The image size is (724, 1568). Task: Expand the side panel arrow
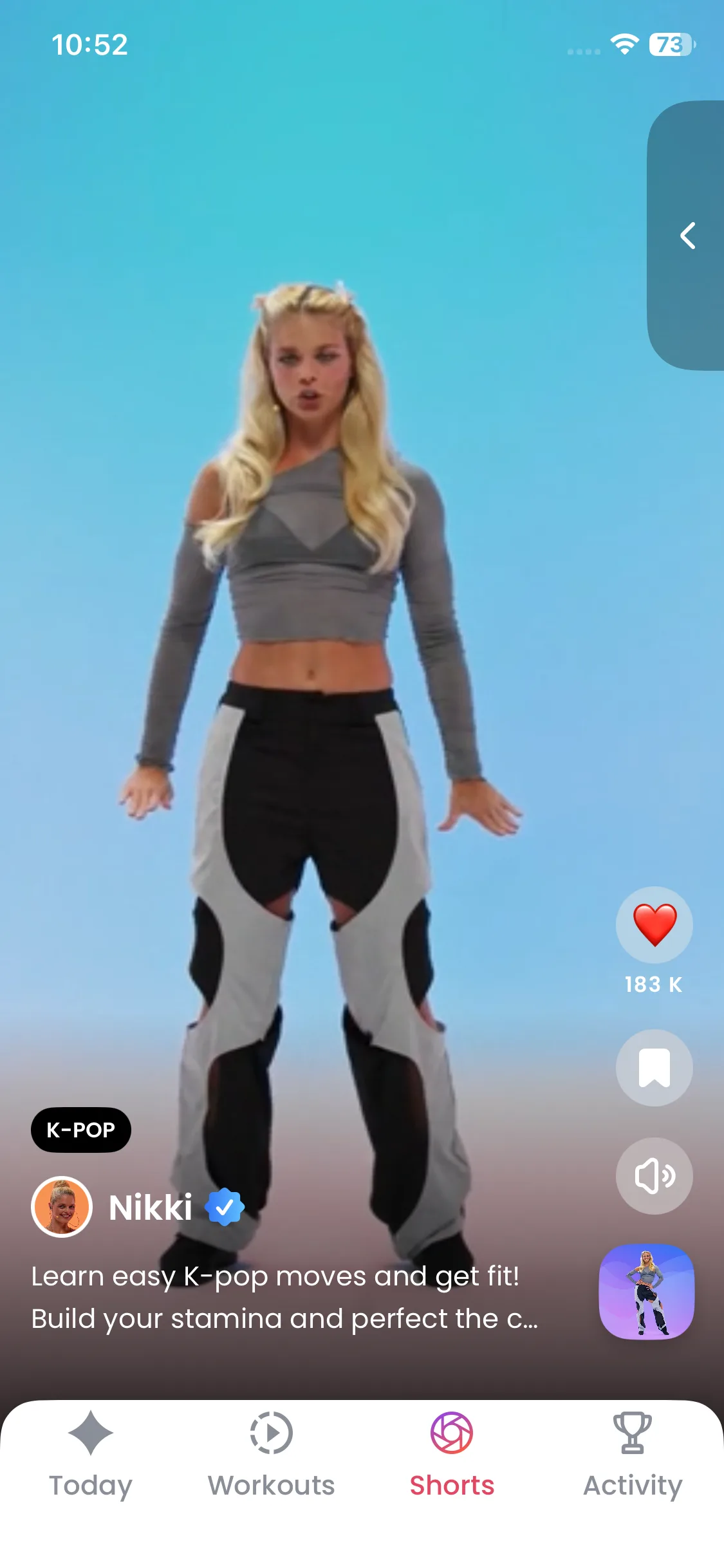point(688,236)
